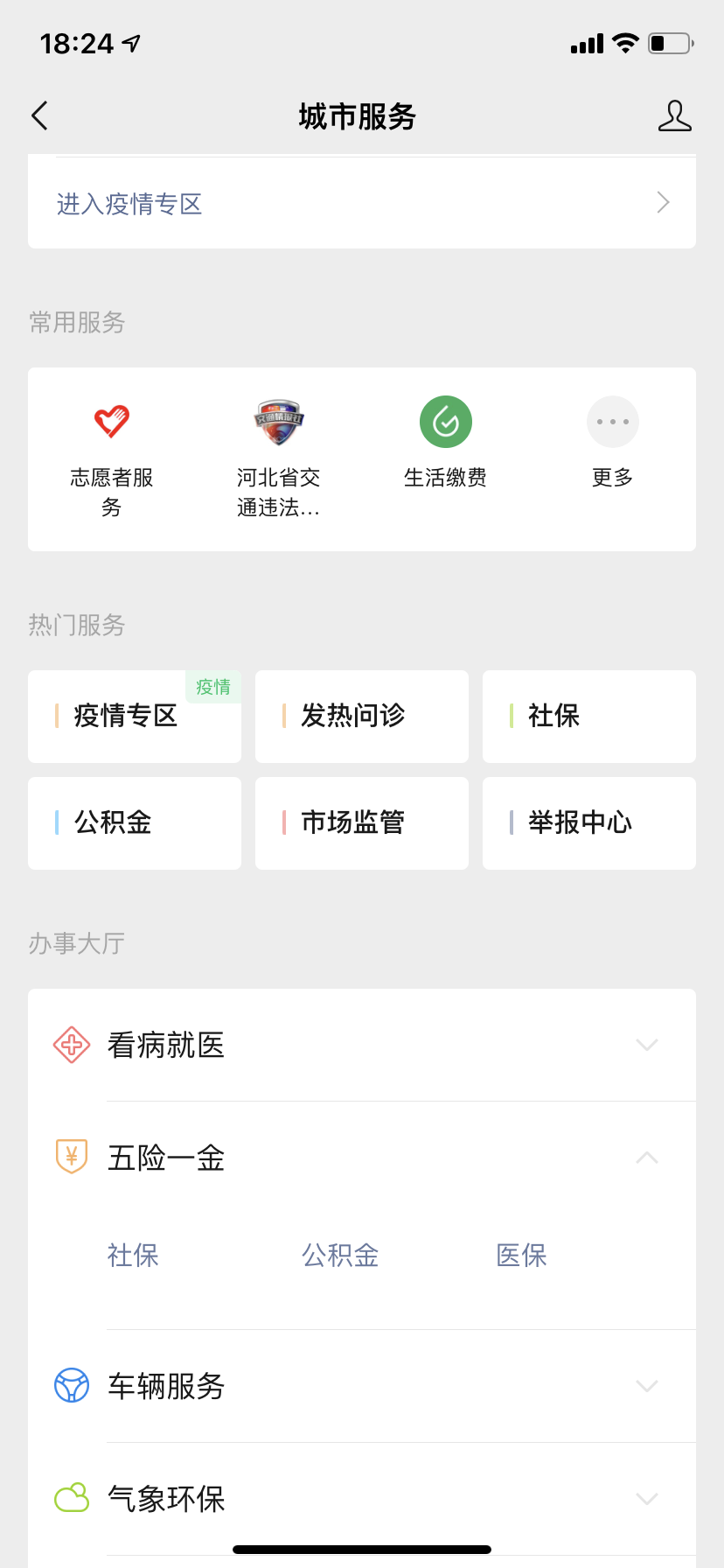Open the 疫情专区 hot service card
Screen dimensions: 724x1568
[x=135, y=717]
